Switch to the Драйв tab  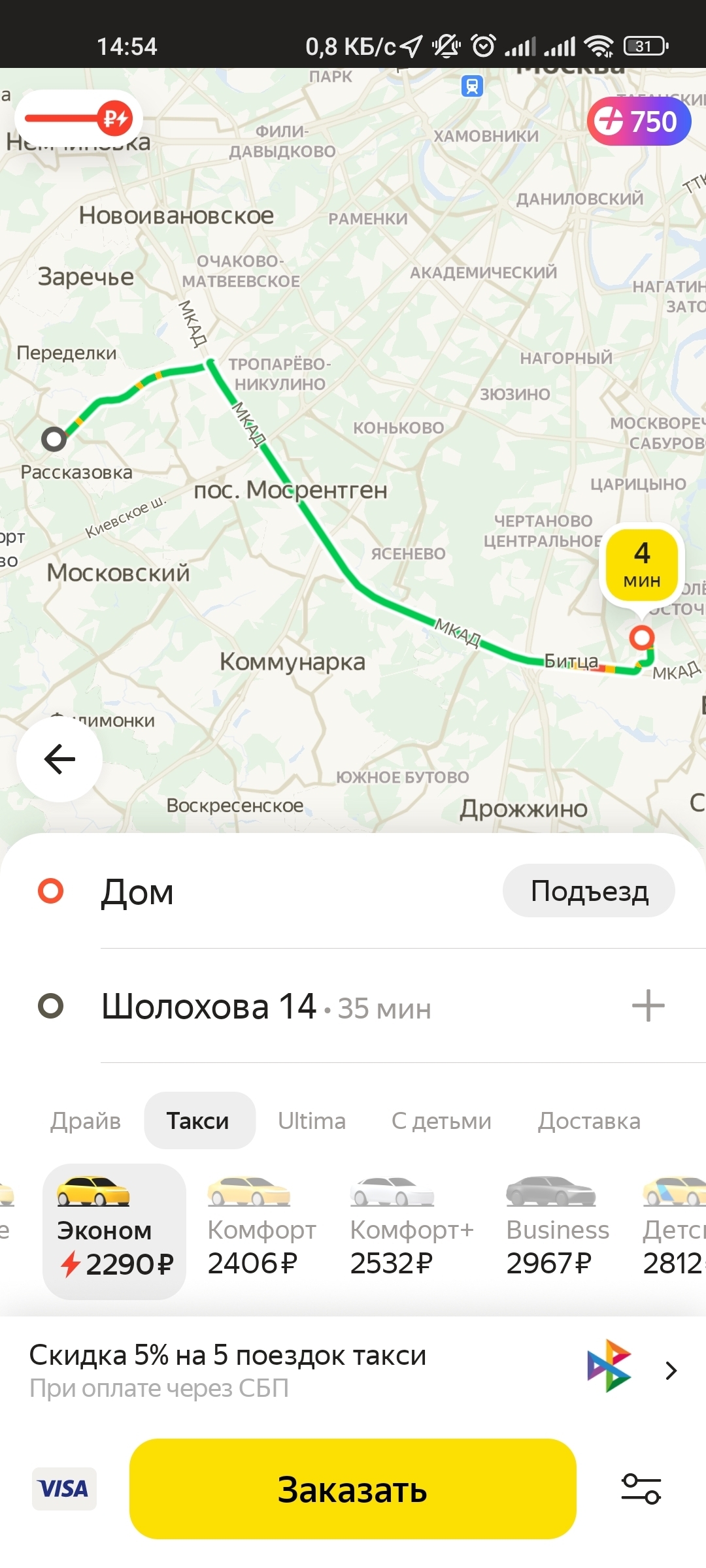tap(86, 1121)
